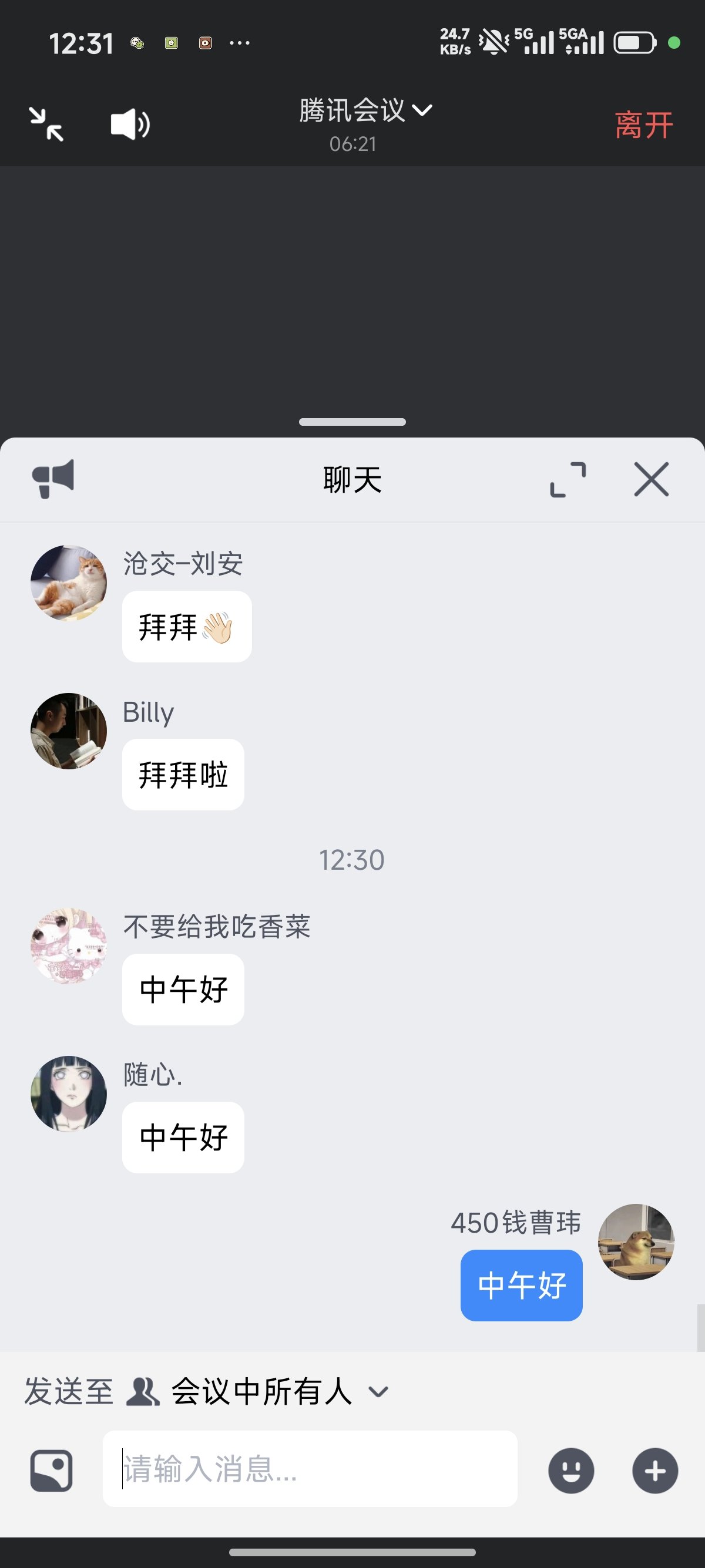The width and height of the screenshot is (705, 1568).
Task: Click the plus icon for more options
Action: [654, 1470]
